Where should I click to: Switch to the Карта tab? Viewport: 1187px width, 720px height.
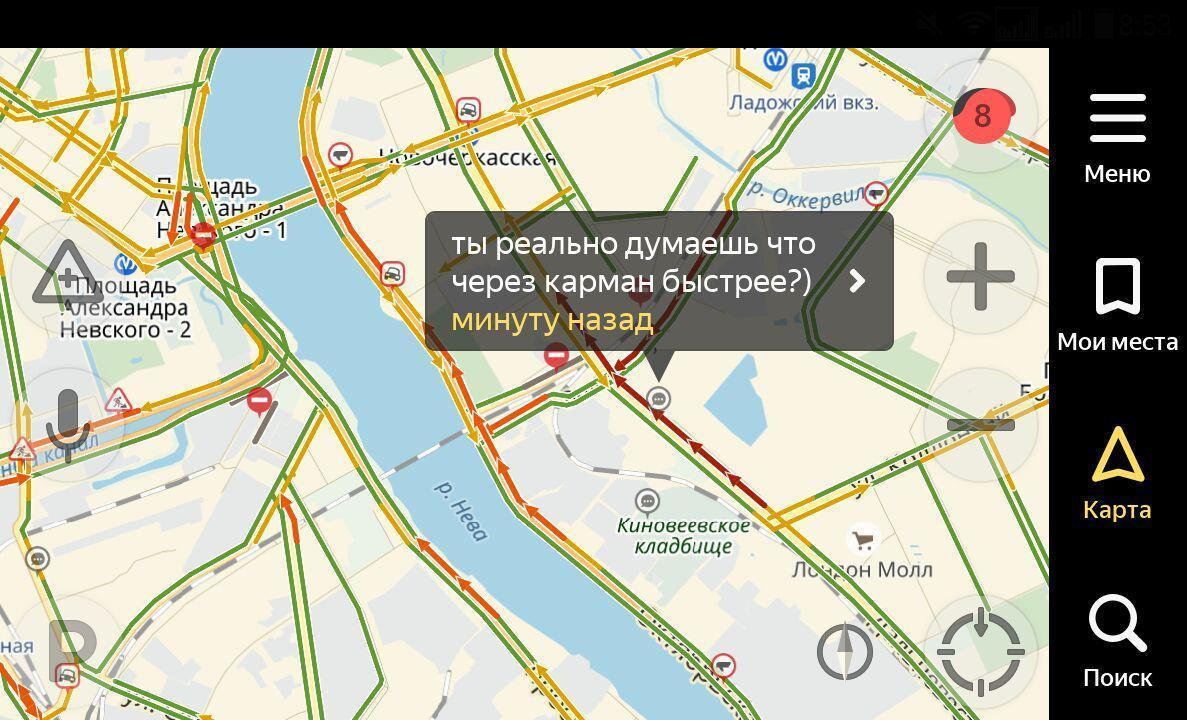pyautogui.click(x=1117, y=473)
